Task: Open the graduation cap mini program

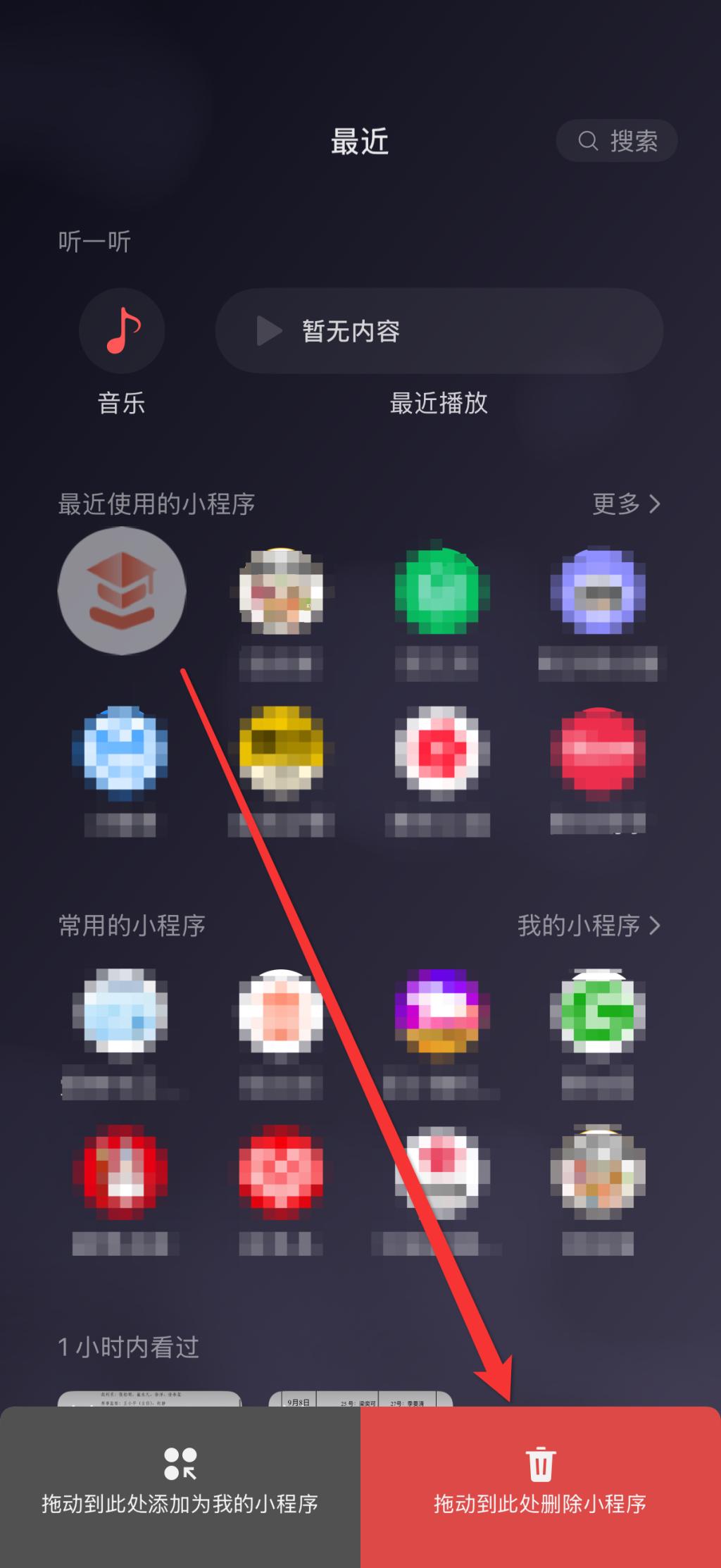Action: (x=122, y=590)
